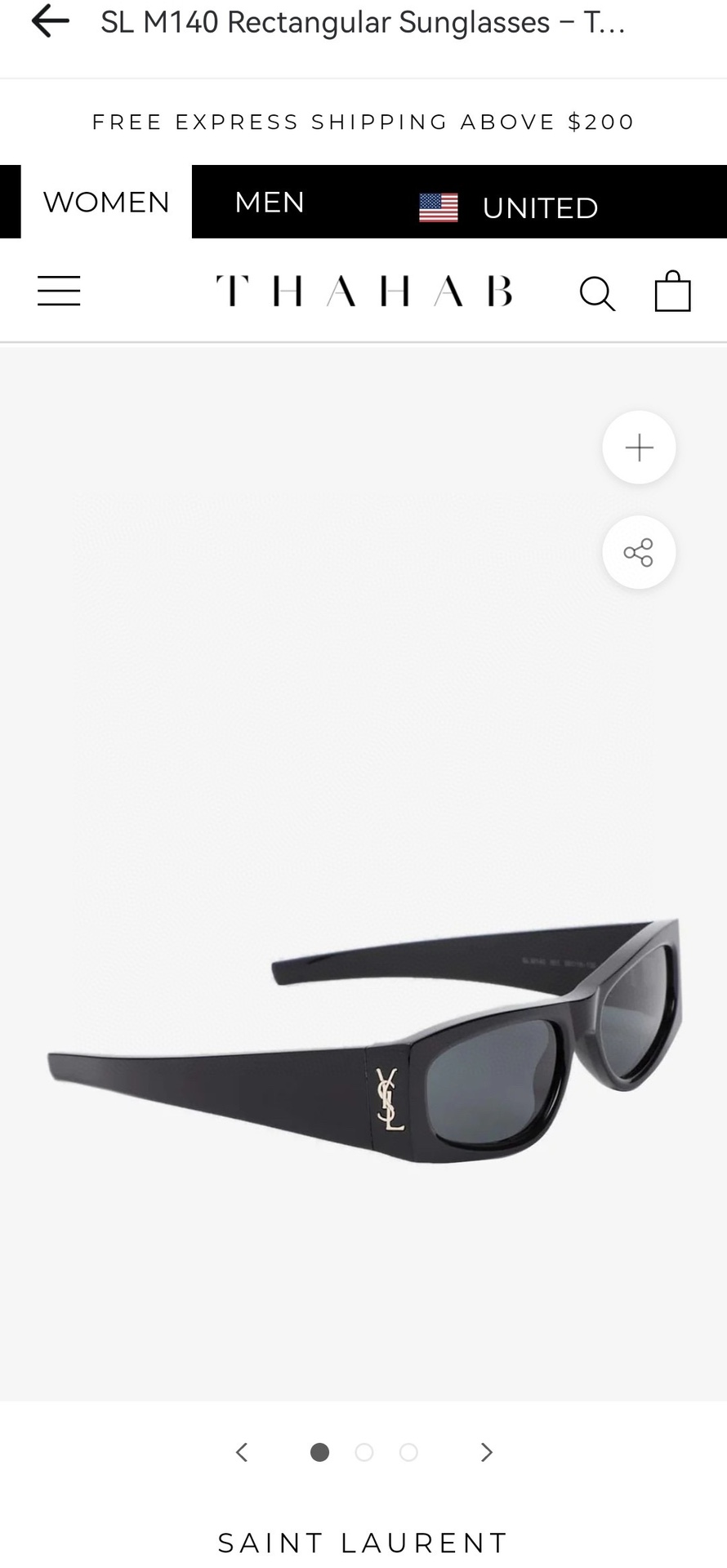
Task: Switch to the WOMEN tab
Action: pos(106,202)
